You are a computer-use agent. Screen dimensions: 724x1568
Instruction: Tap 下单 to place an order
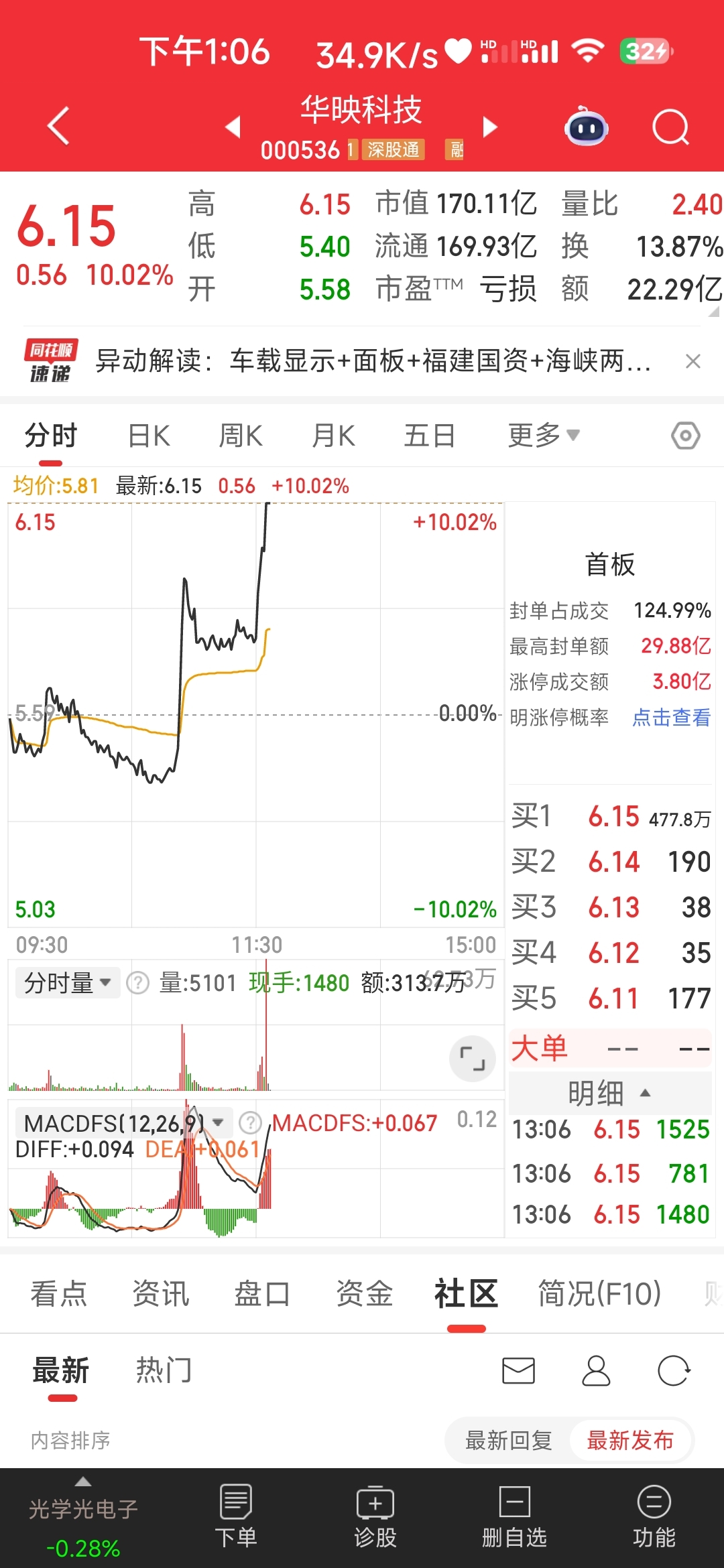tap(236, 1516)
